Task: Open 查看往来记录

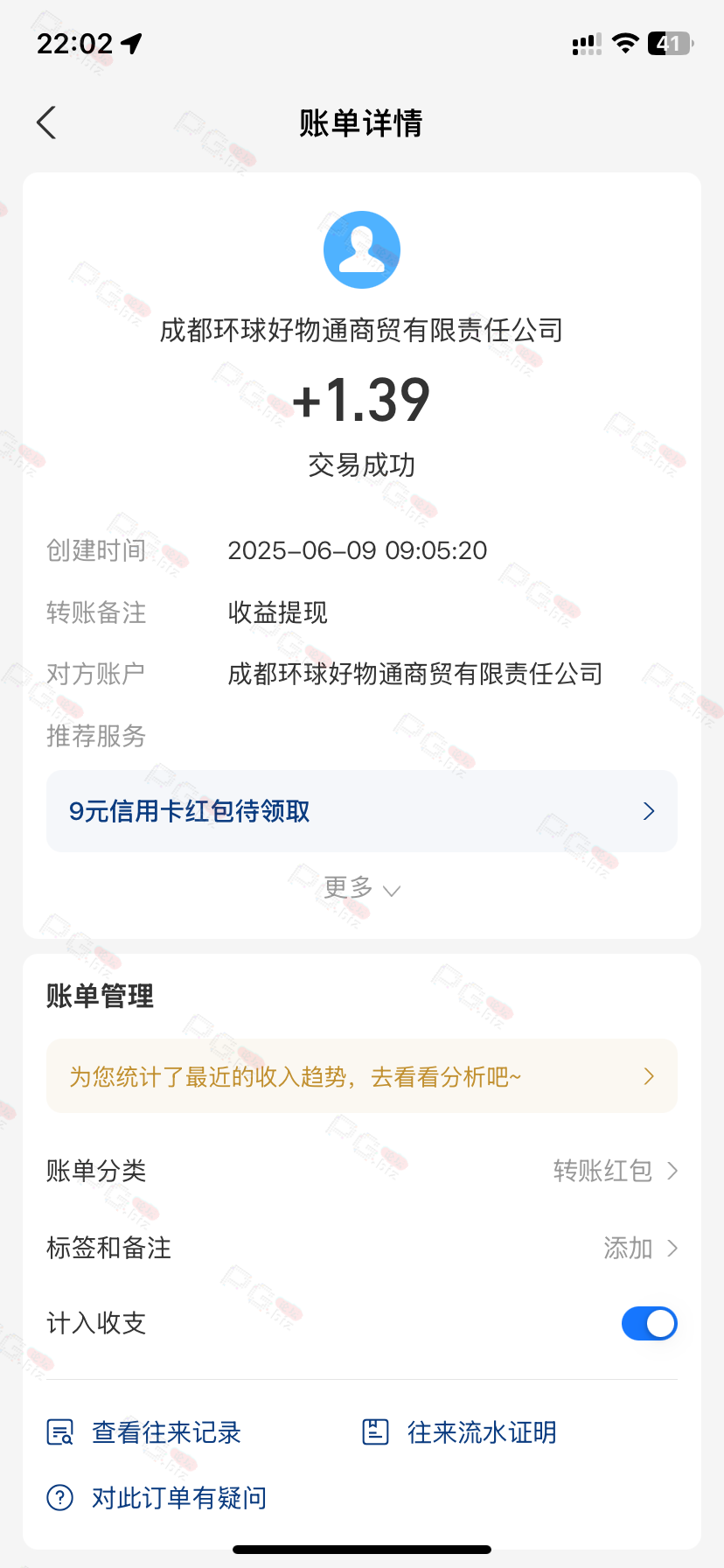Action: tap(144, 1432)
